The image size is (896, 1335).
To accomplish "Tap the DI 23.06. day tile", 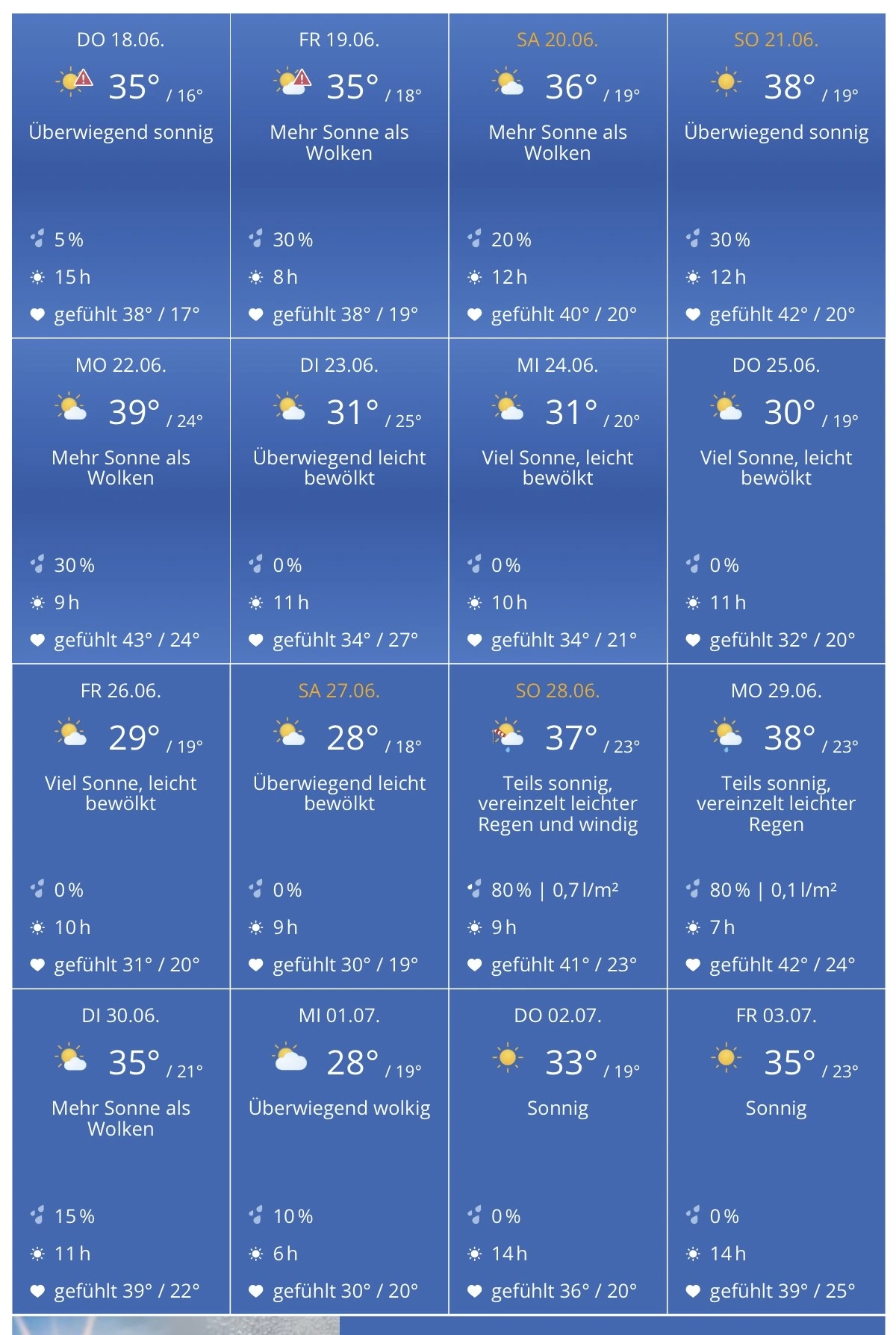I will pyautogui.click(x=339, y=501).
